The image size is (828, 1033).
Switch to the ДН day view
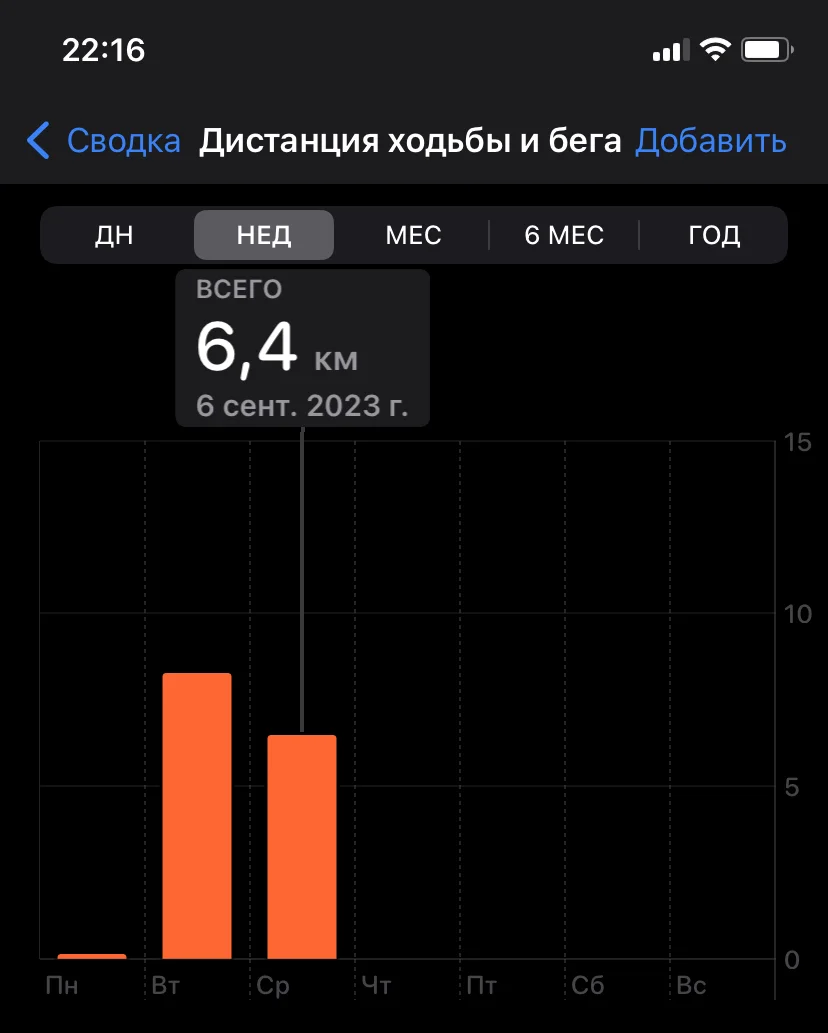pos(114,235)
